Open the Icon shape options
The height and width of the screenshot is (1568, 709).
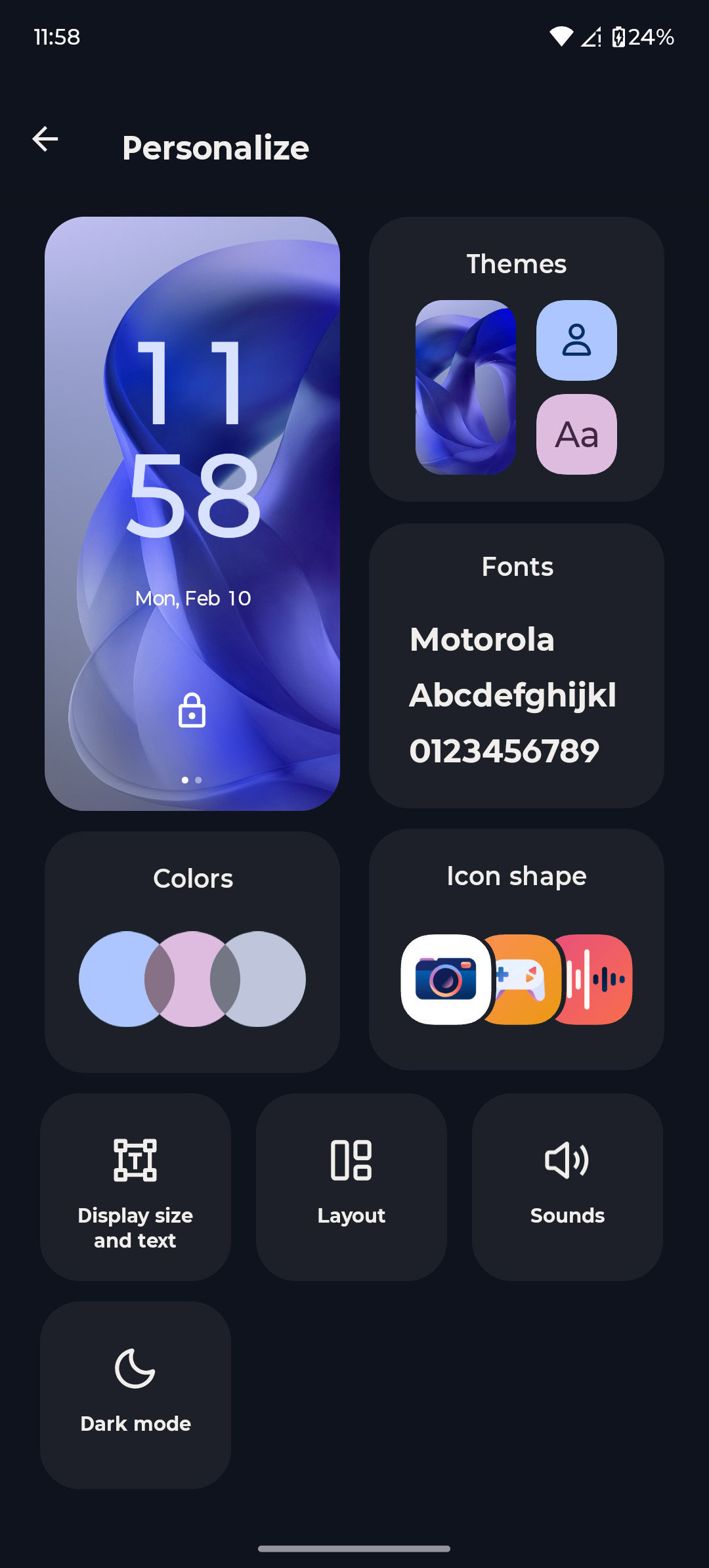point(516,949)
